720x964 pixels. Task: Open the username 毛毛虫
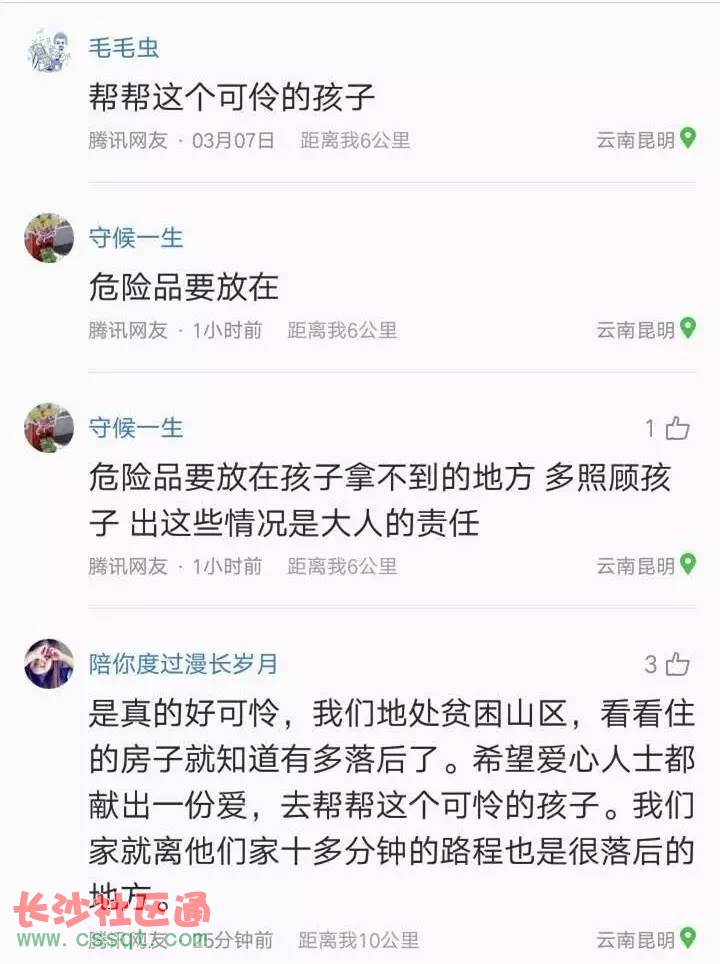[x=124, y=48]
